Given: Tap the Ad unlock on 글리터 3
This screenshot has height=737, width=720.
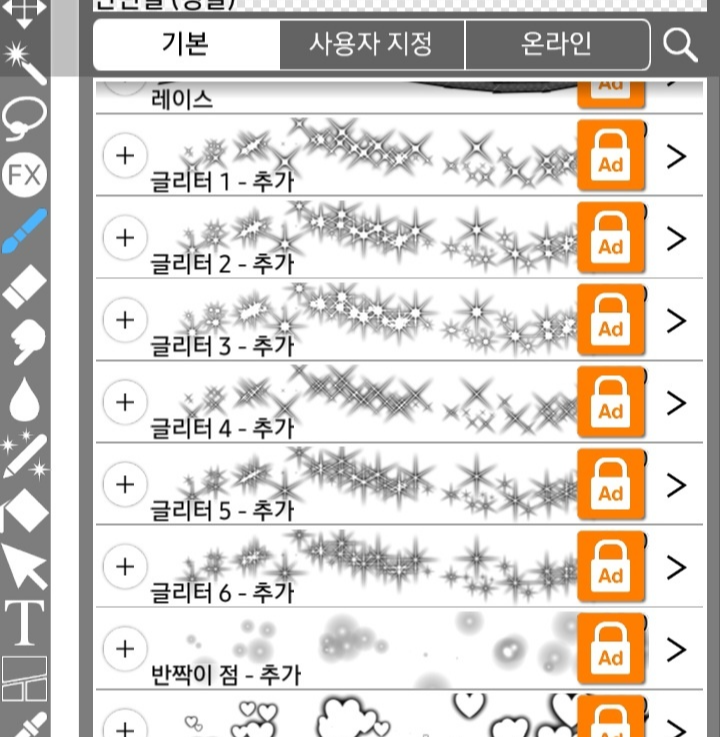Looking at the screenshot, I should click(611, 321).
